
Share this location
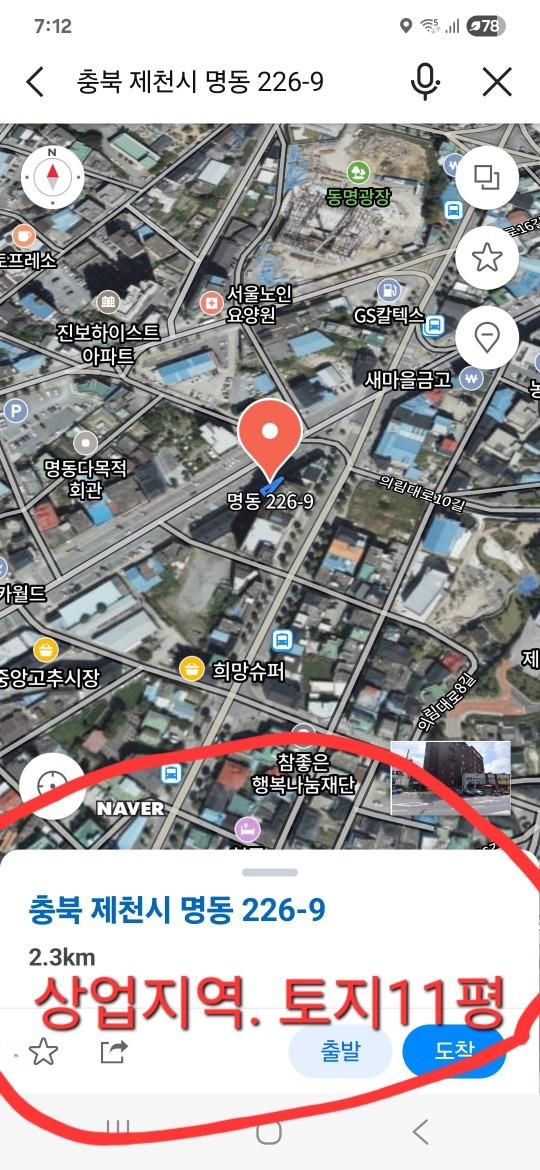[113, 1052]
